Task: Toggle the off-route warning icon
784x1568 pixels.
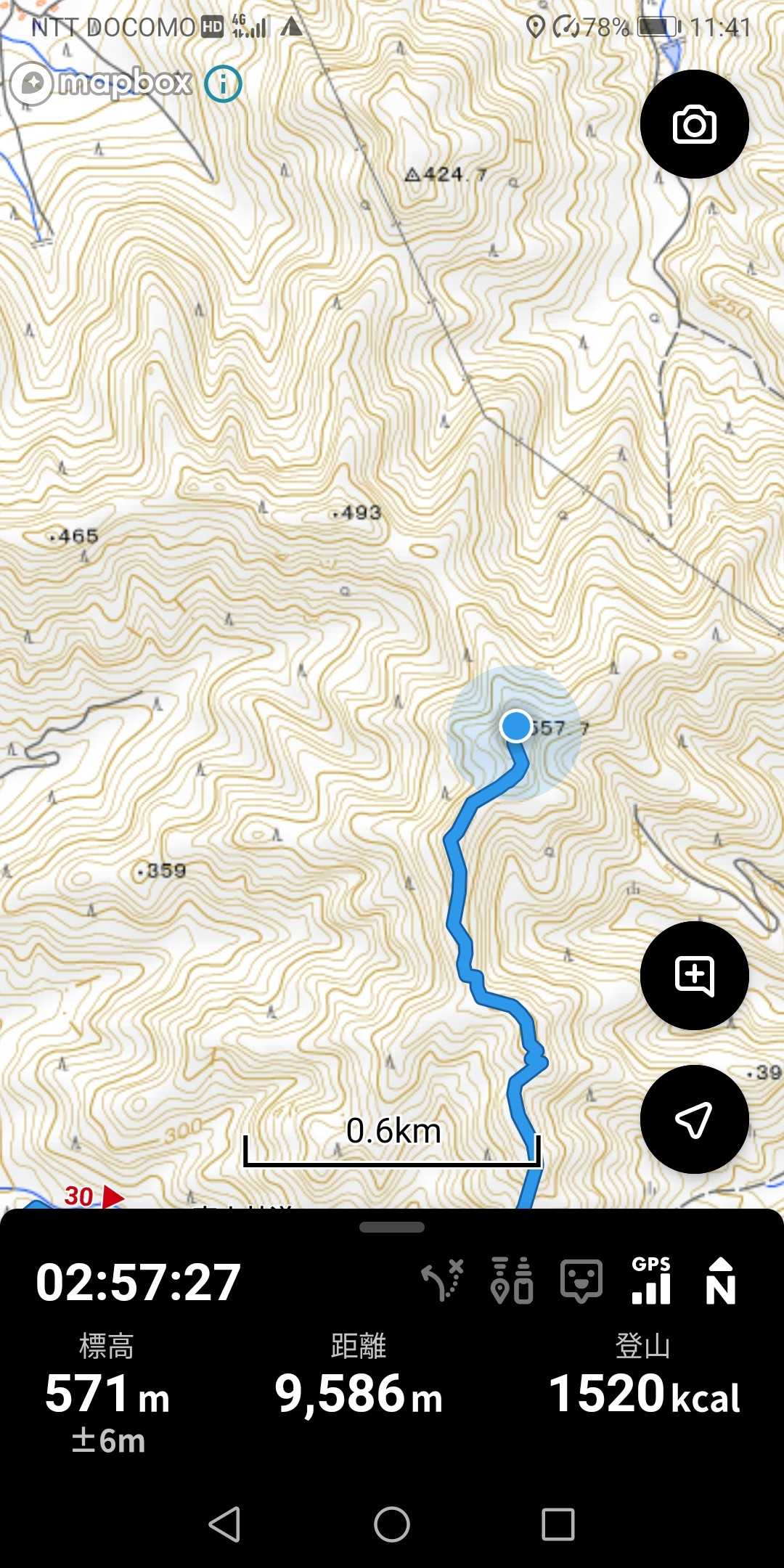Action: pyautogui.click(x=442, y=1281)
